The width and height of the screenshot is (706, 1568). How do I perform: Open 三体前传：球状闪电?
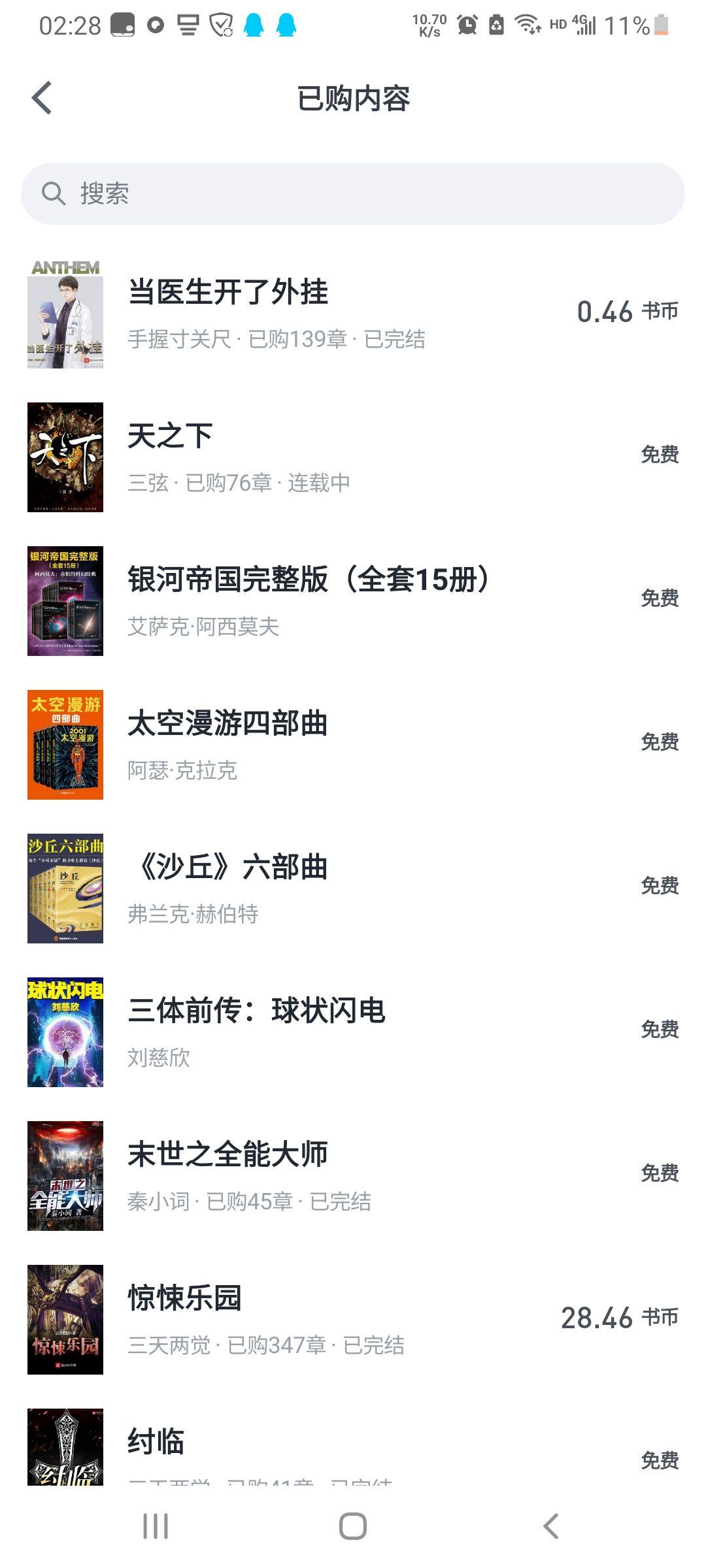click(353, 1032)
